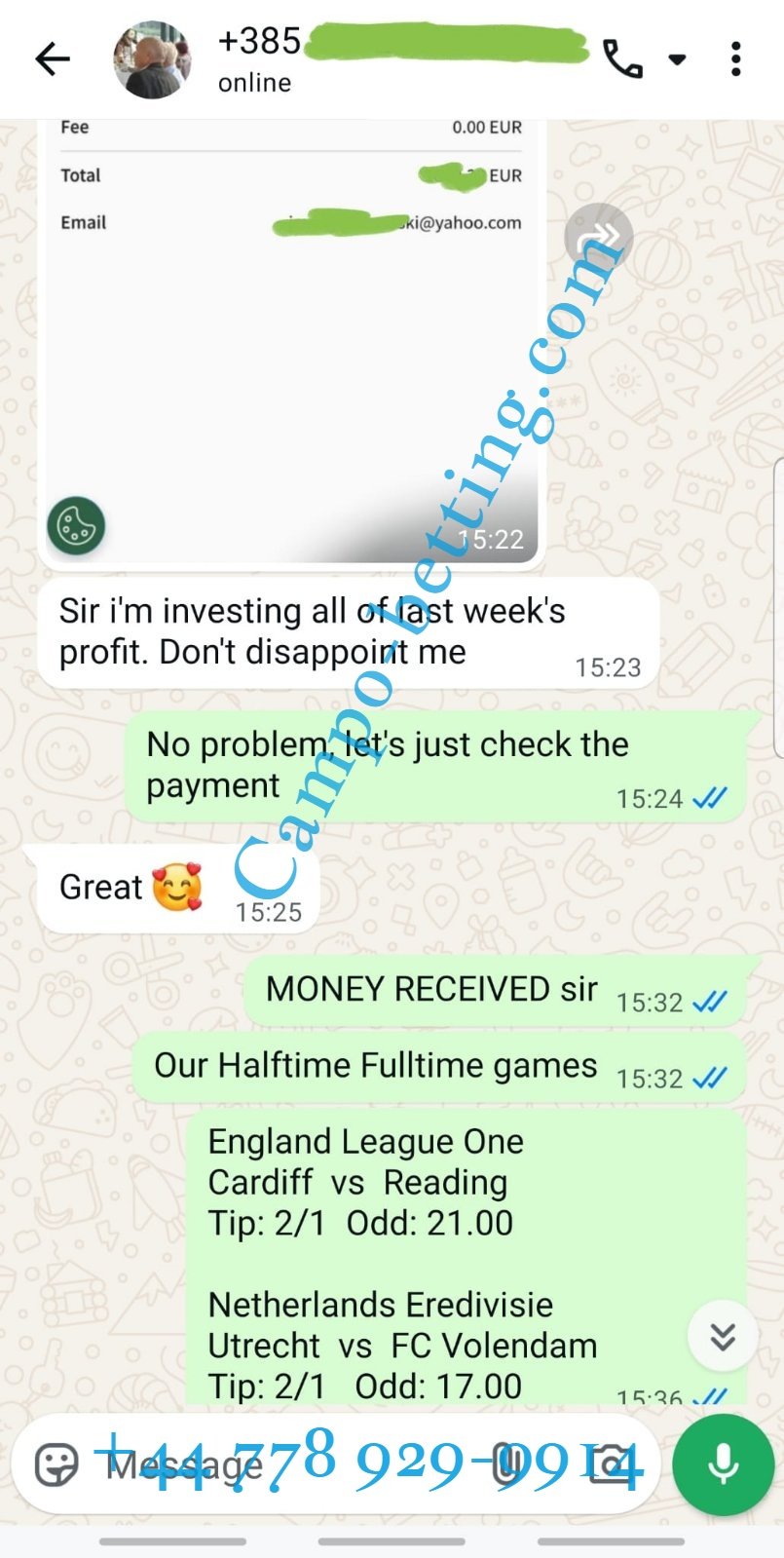Record a voice message with the microphone
The image size is (784, 1558).
click(x=723, y=1464)
